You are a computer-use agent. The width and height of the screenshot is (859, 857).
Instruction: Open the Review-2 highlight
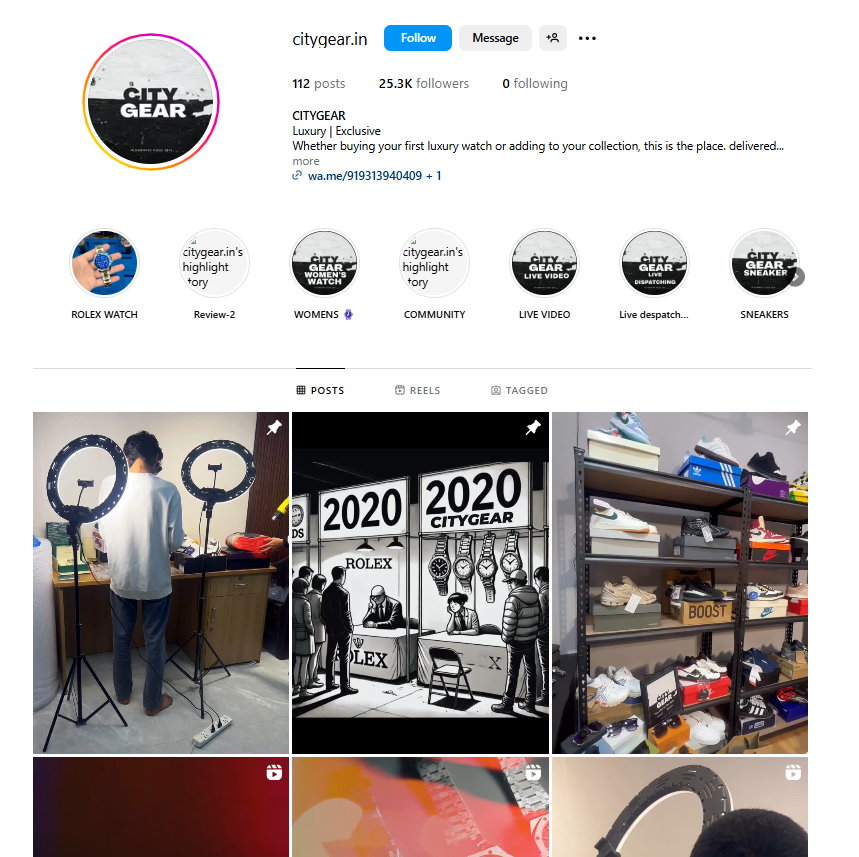(214, 263)
